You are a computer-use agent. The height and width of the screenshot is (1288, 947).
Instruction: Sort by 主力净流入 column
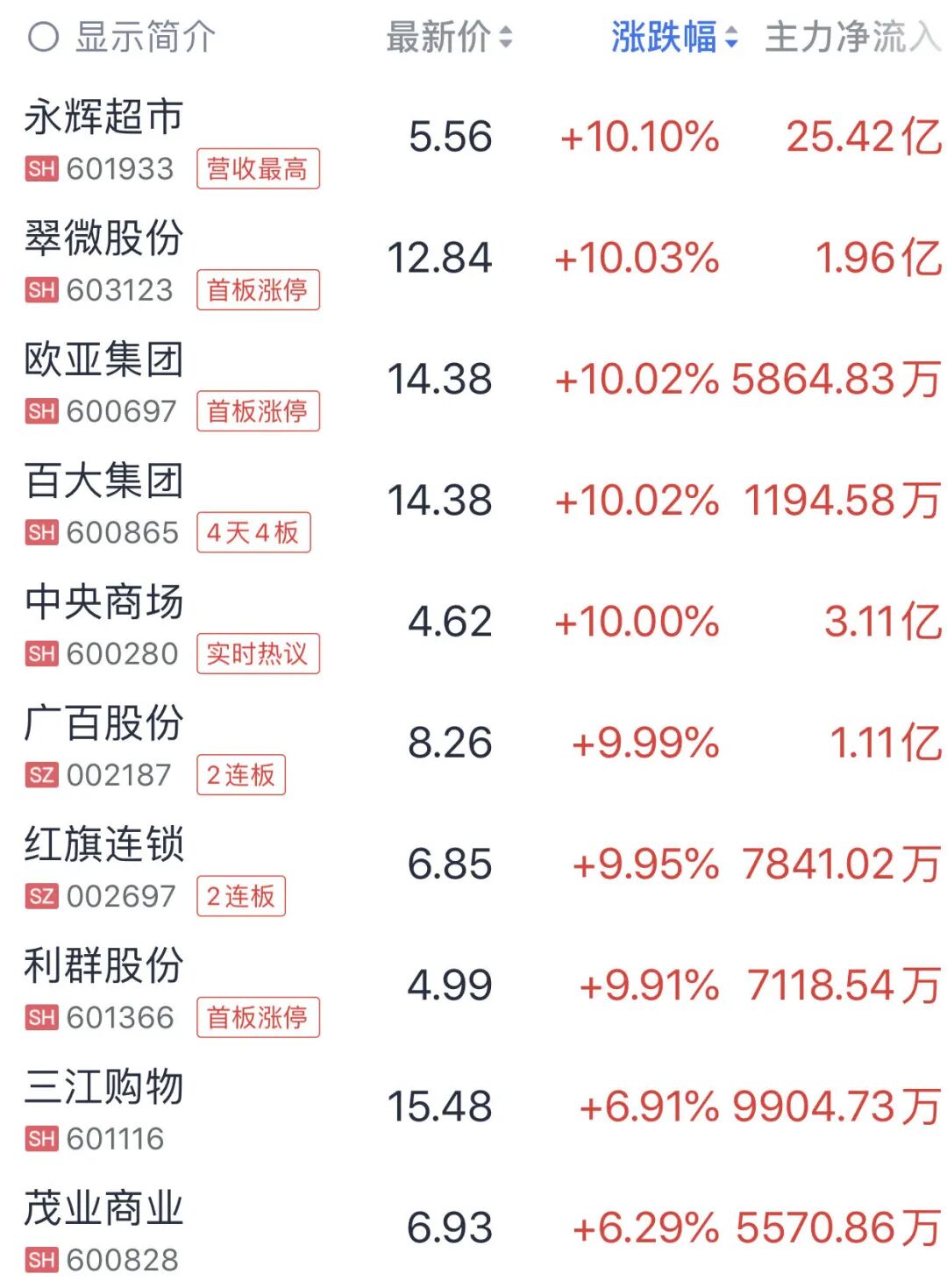point(851,38)
